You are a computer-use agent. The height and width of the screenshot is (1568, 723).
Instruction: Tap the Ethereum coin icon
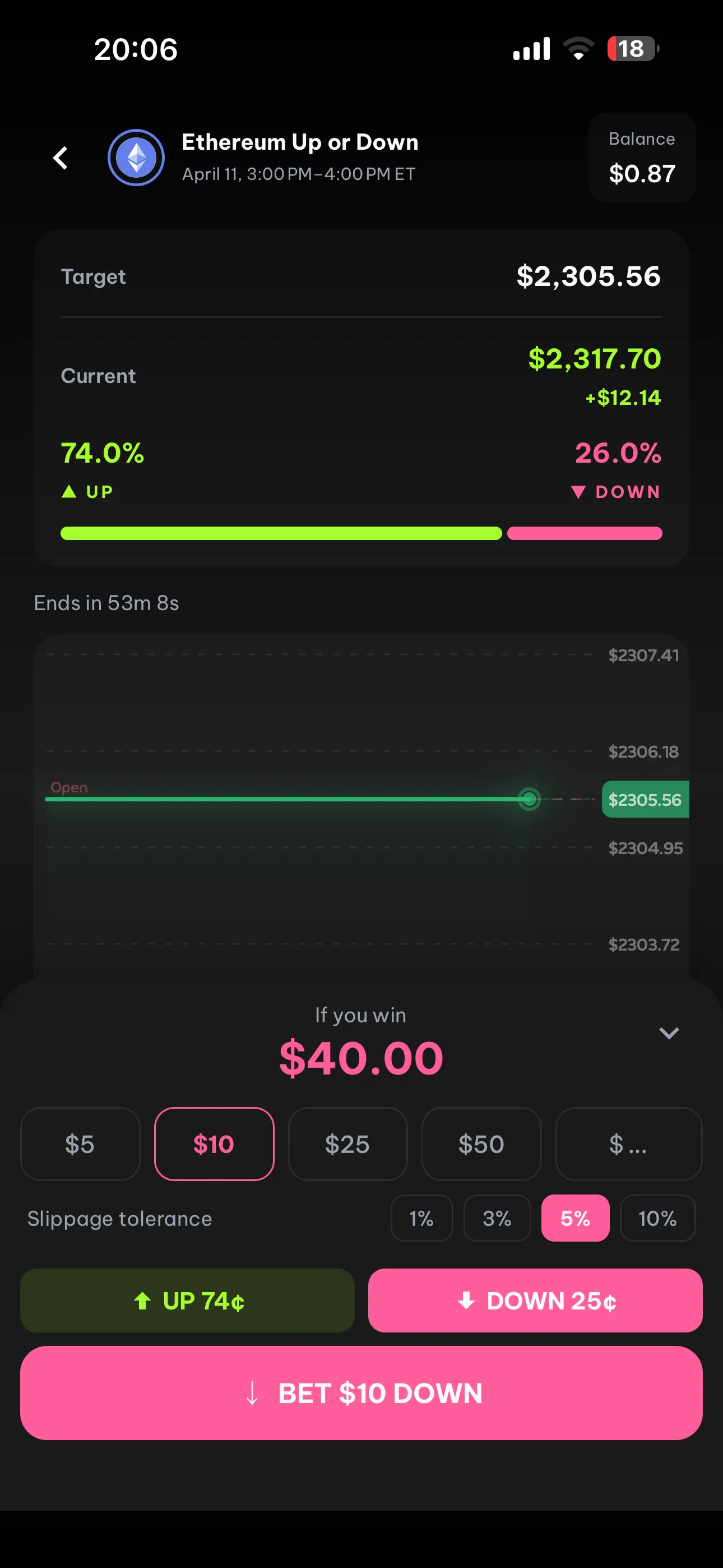136,157
